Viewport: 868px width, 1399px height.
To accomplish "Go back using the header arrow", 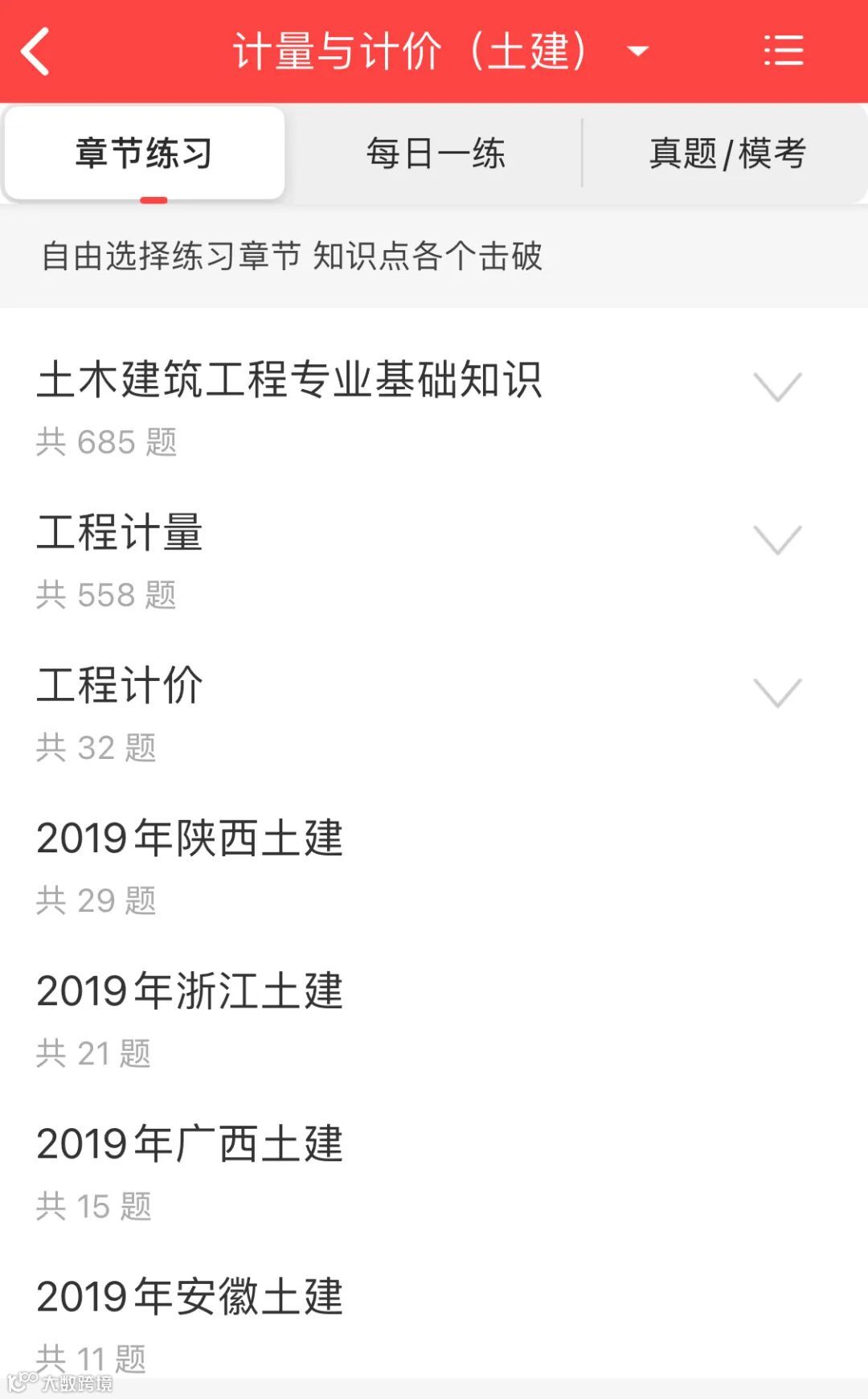I will pos(37,51).
